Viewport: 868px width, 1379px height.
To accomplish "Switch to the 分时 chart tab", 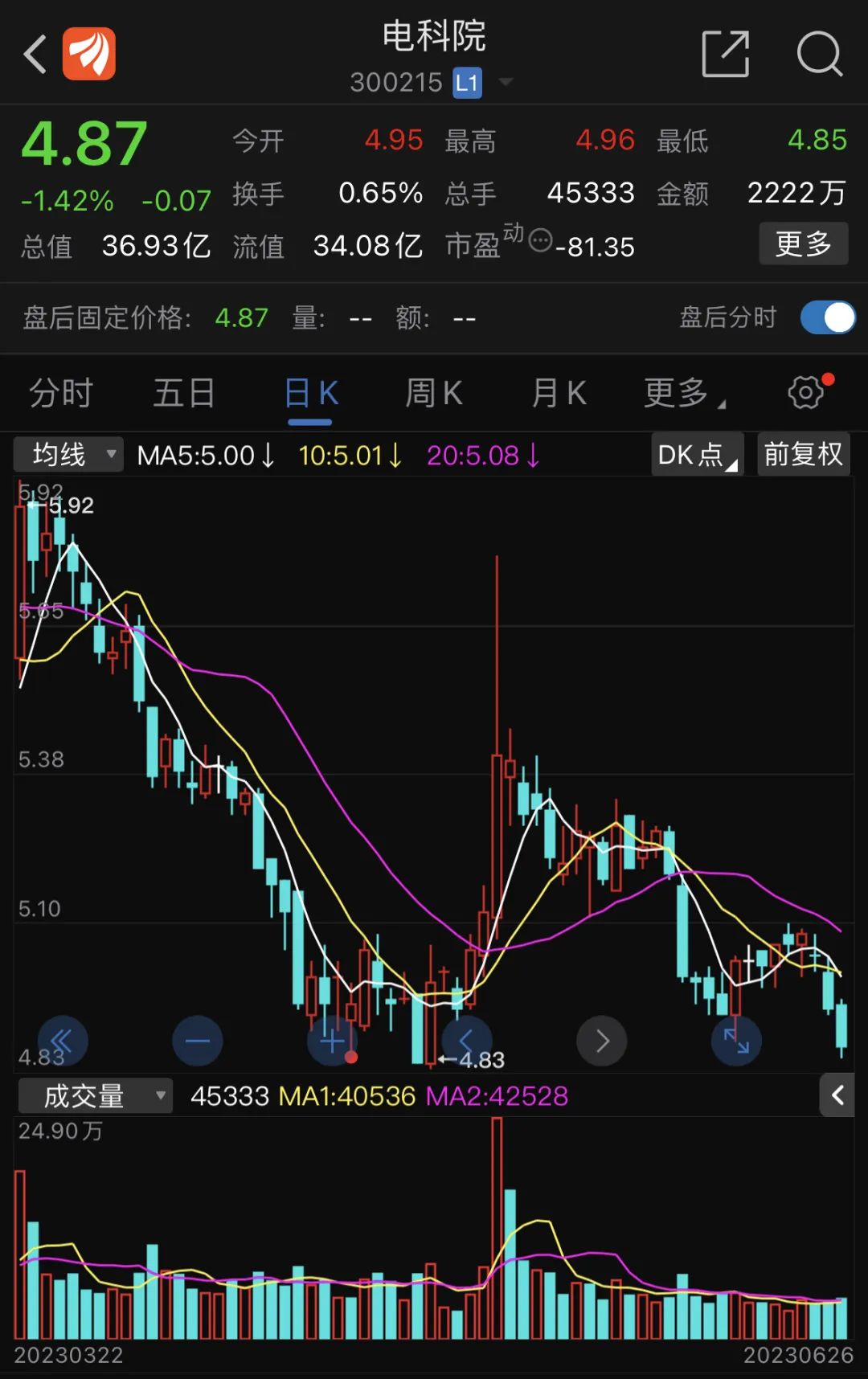I will 61,394.
